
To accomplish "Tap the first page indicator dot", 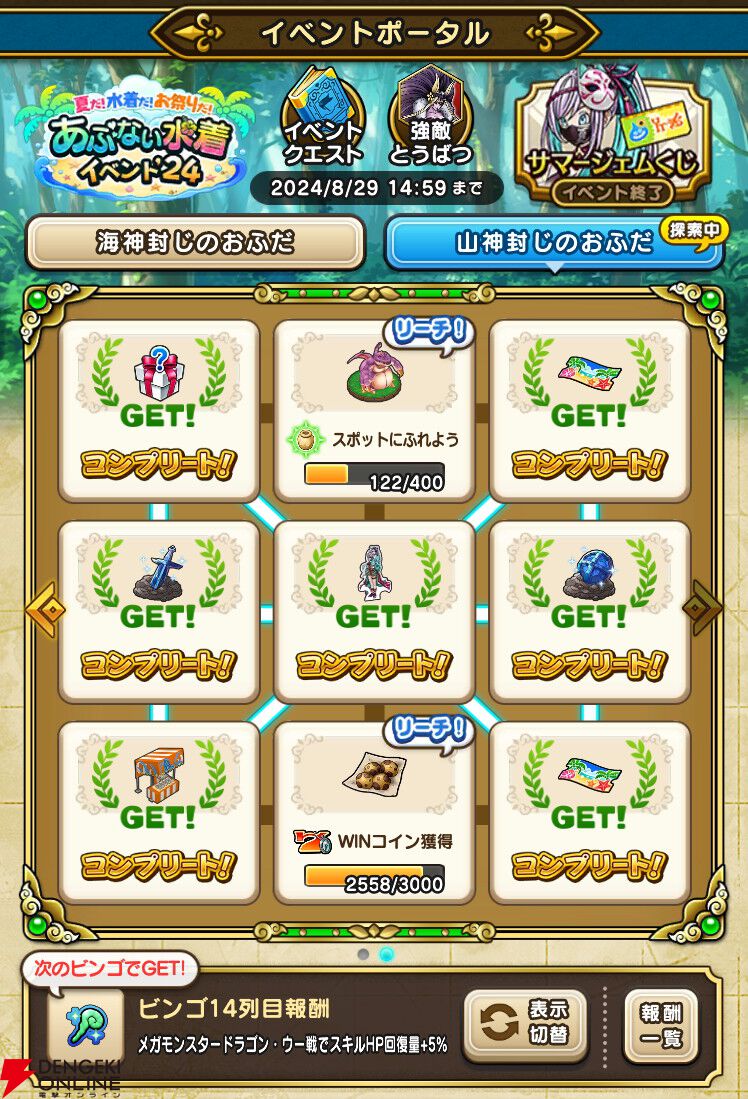I will (363, 954).
